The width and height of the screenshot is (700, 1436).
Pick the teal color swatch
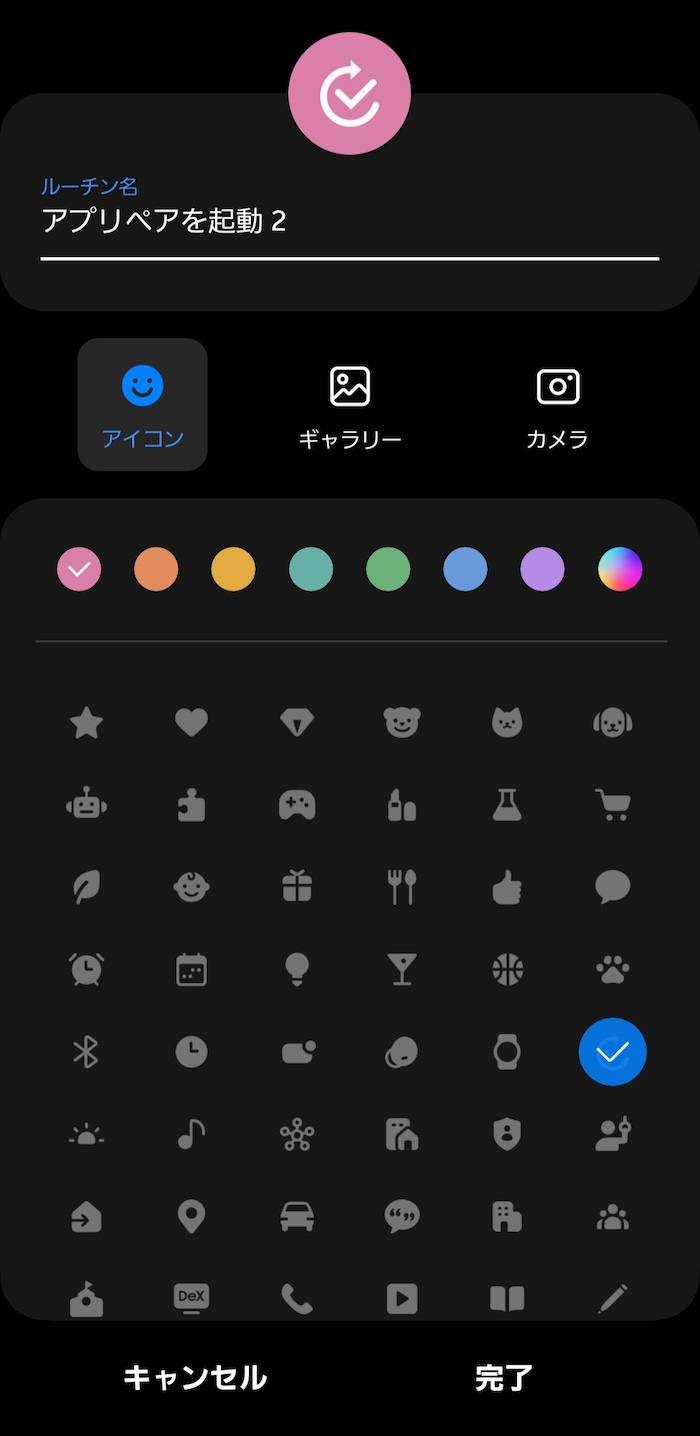[x=310, y=570]
